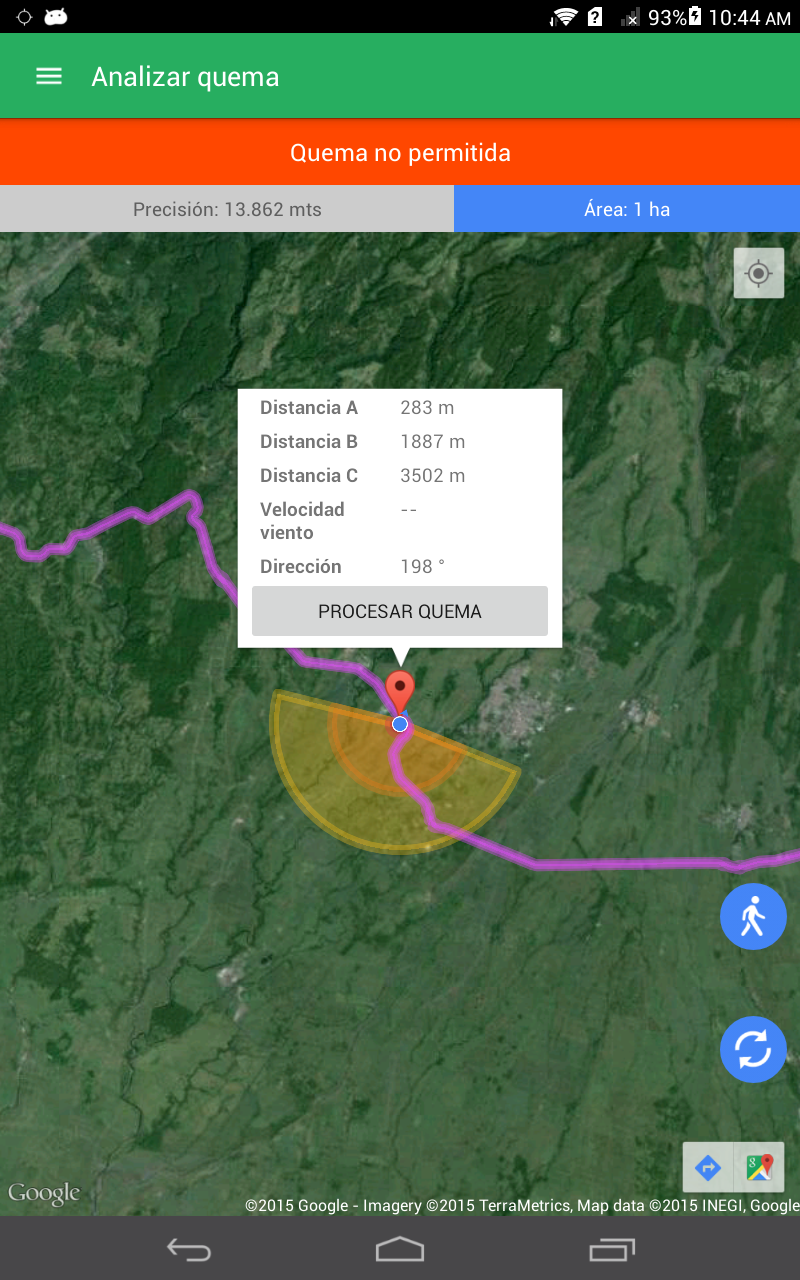The image size is (800, 1280).
Task: Go to the Android home screen
Action: click(400, 1249)
